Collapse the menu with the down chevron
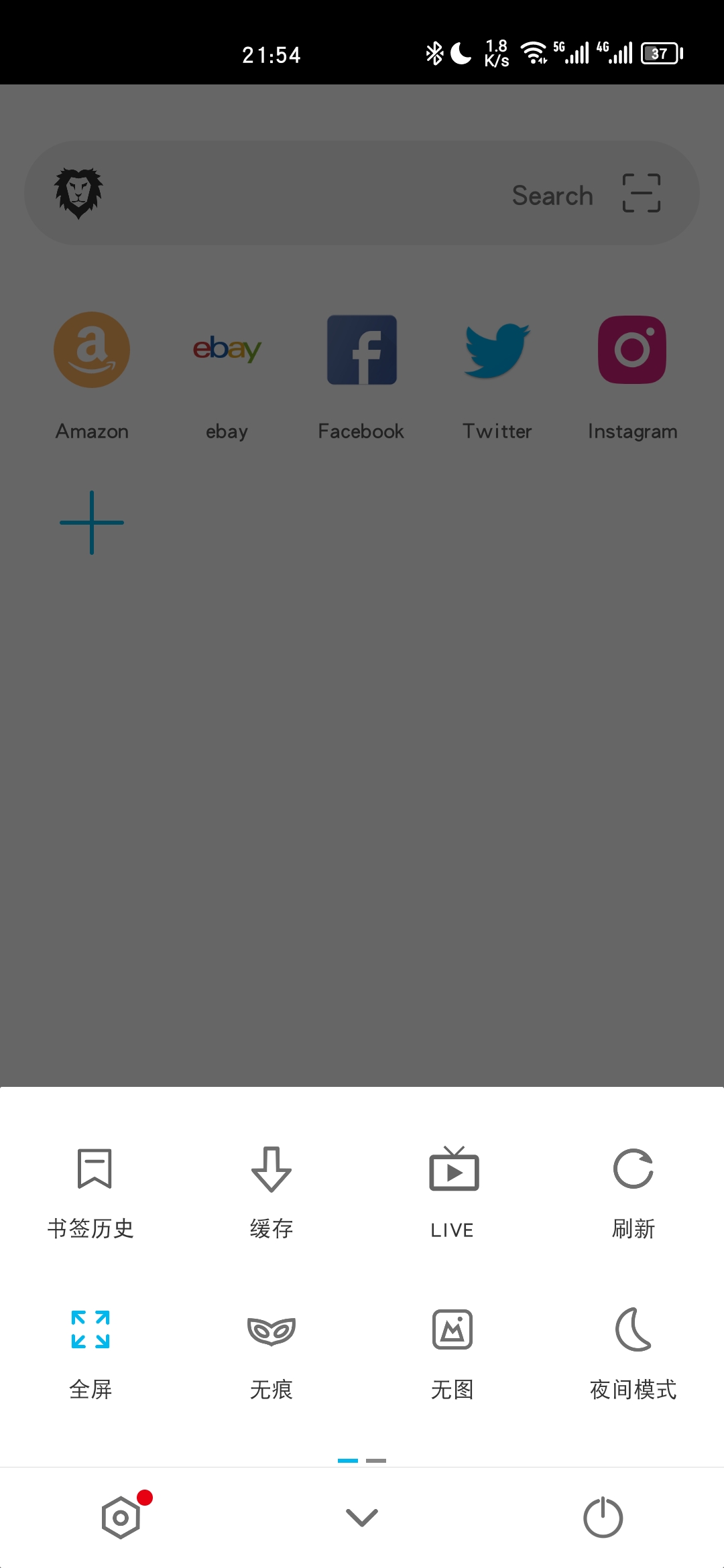The height and width of the screenshot is (1568, 724). [x=362, y=1517]
